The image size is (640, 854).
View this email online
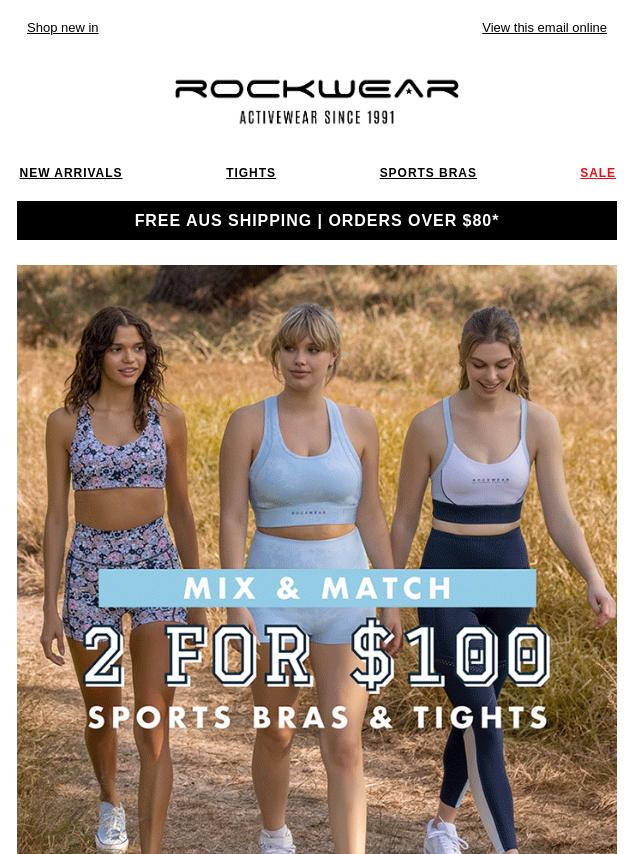(544, 28)
